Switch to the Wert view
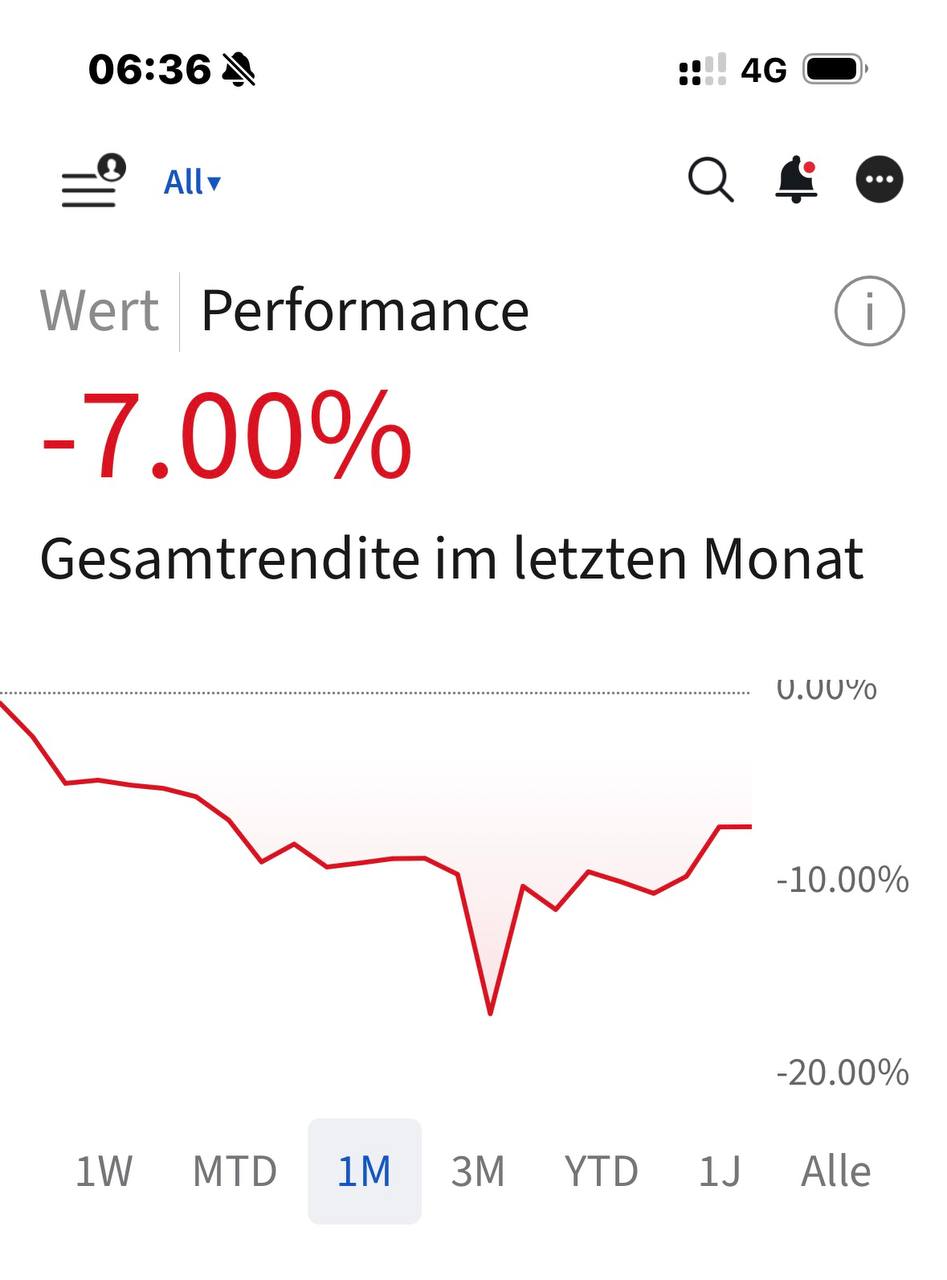 [99, 310]
